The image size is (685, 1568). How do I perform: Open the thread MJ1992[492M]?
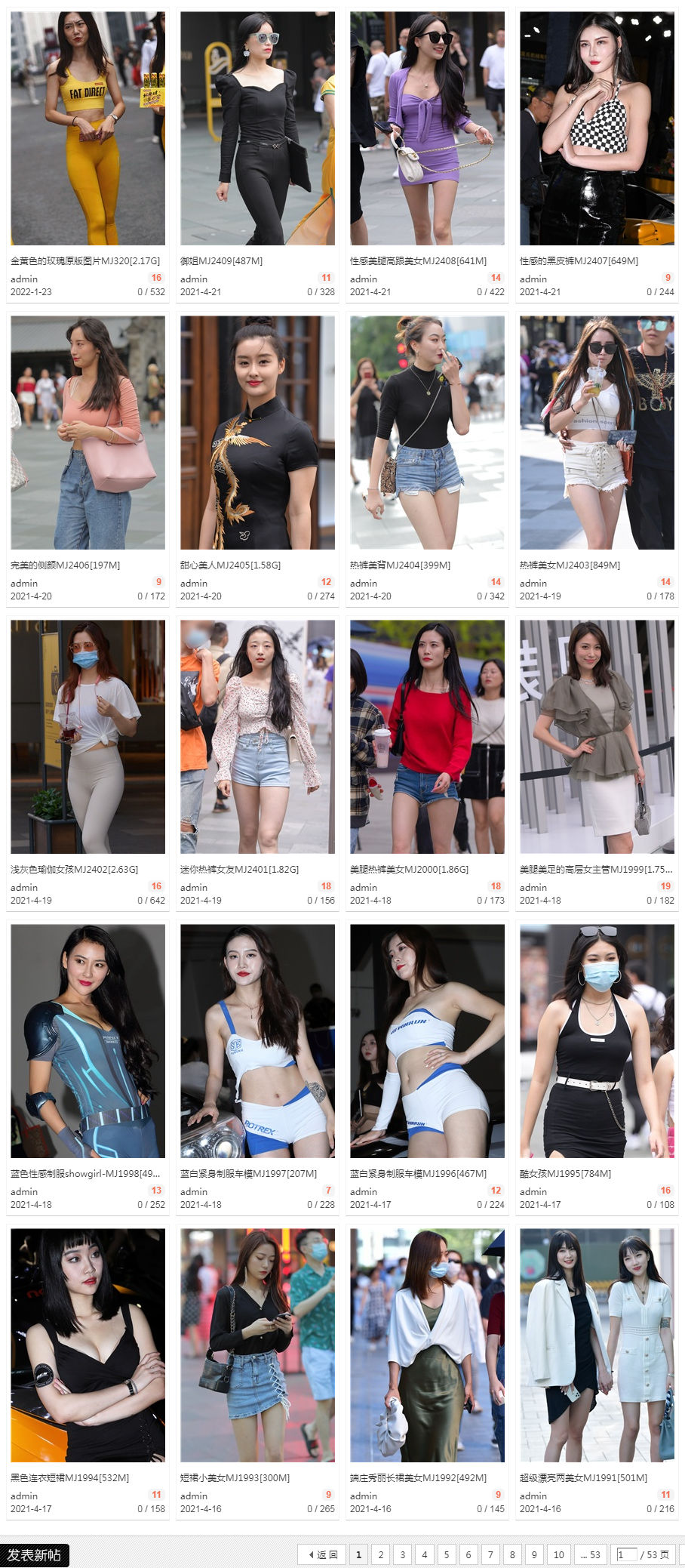point(418,1477)
